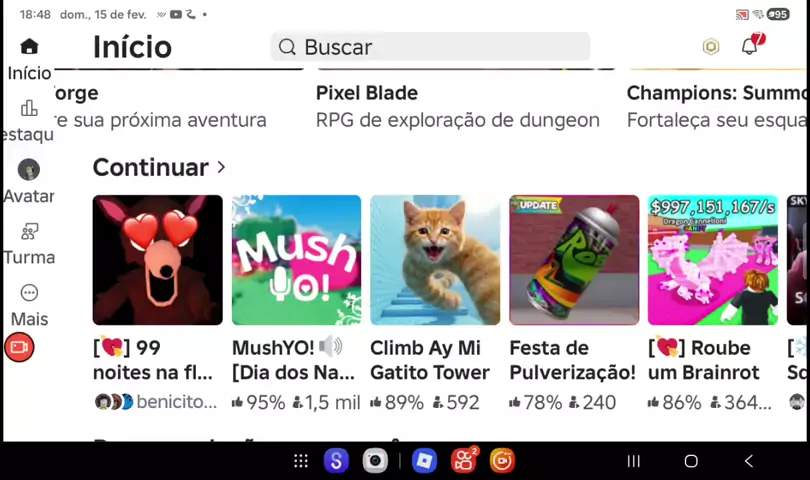Open Roube um Brainrot game
Screen dimensions: 810x480
(x=712, y=260)
